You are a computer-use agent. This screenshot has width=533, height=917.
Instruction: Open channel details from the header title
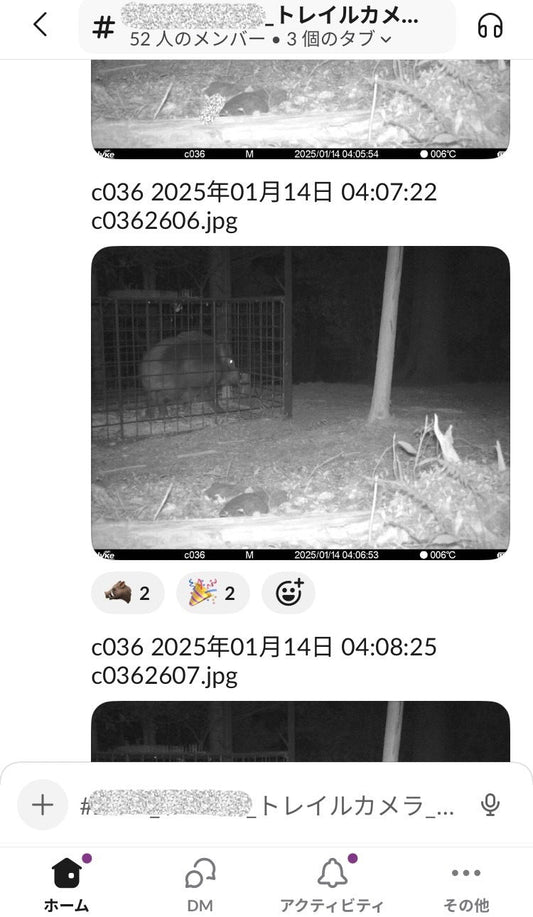(x=267, y=26)
